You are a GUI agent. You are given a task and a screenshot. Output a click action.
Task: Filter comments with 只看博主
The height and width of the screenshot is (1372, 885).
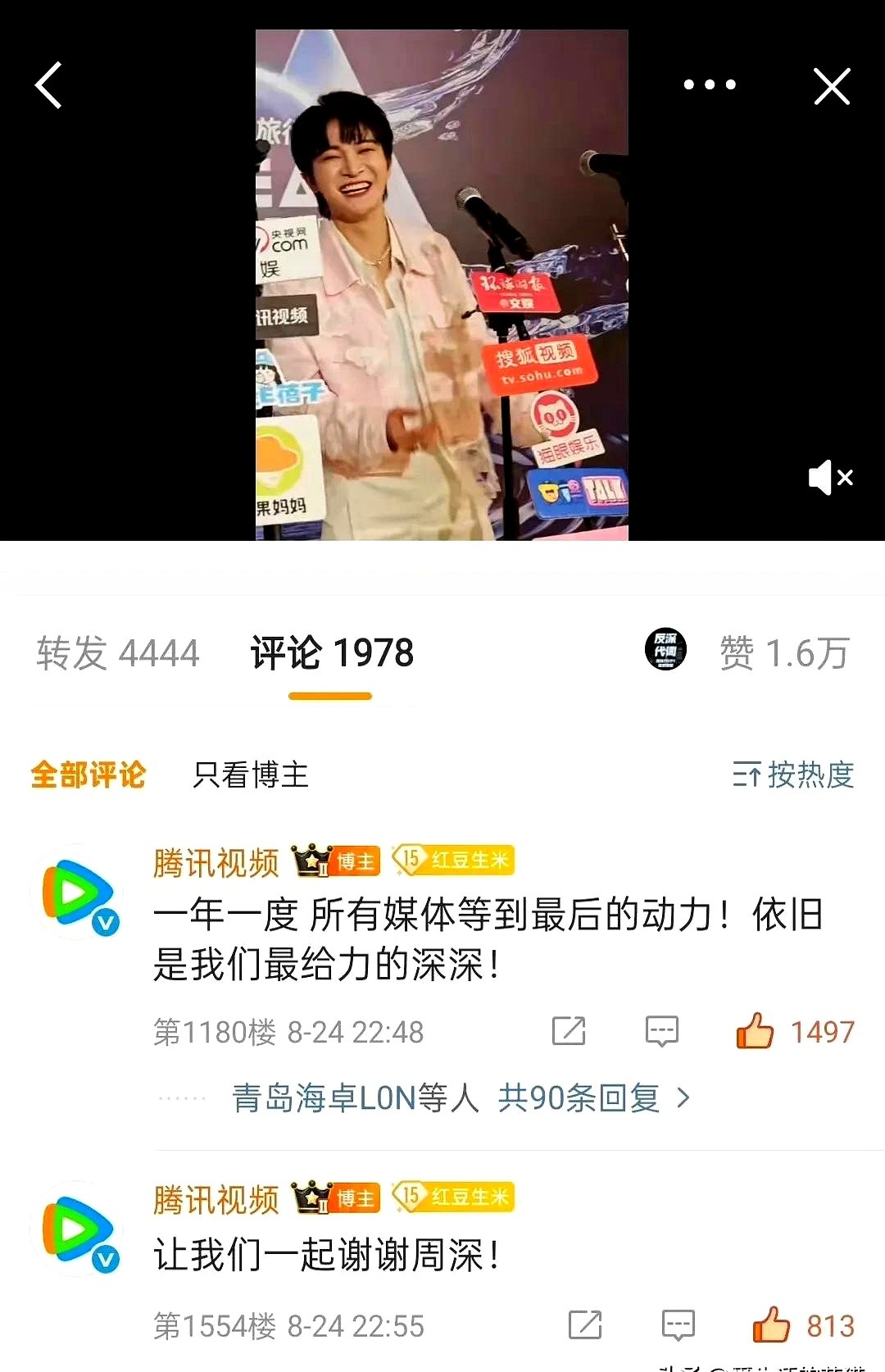click(x=251, y=775)
